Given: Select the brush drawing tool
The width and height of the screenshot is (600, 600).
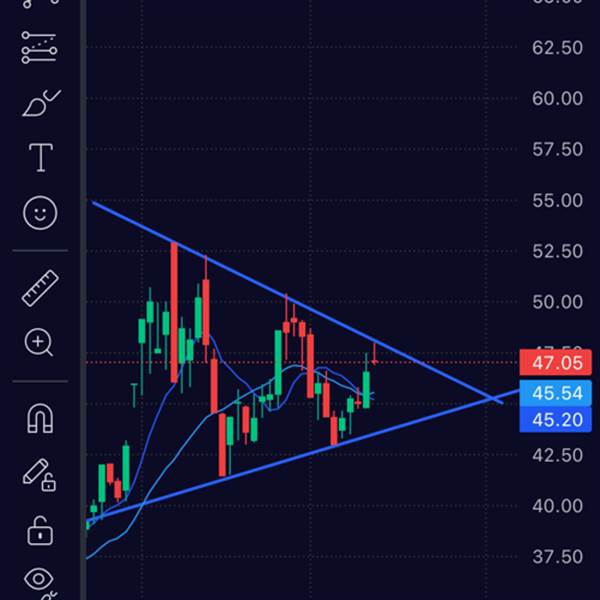Looking at the screenshot, I should 40,101.
